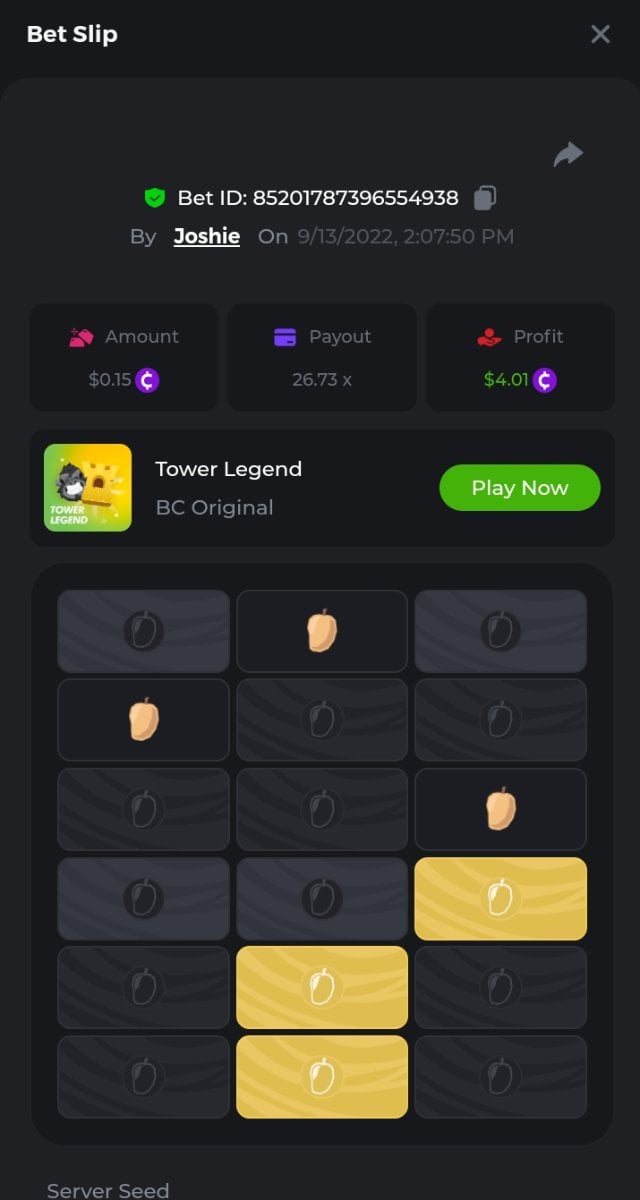Open Joshie's profile
The height and width of the screenshot is (1200, 640).
point(207,237)
